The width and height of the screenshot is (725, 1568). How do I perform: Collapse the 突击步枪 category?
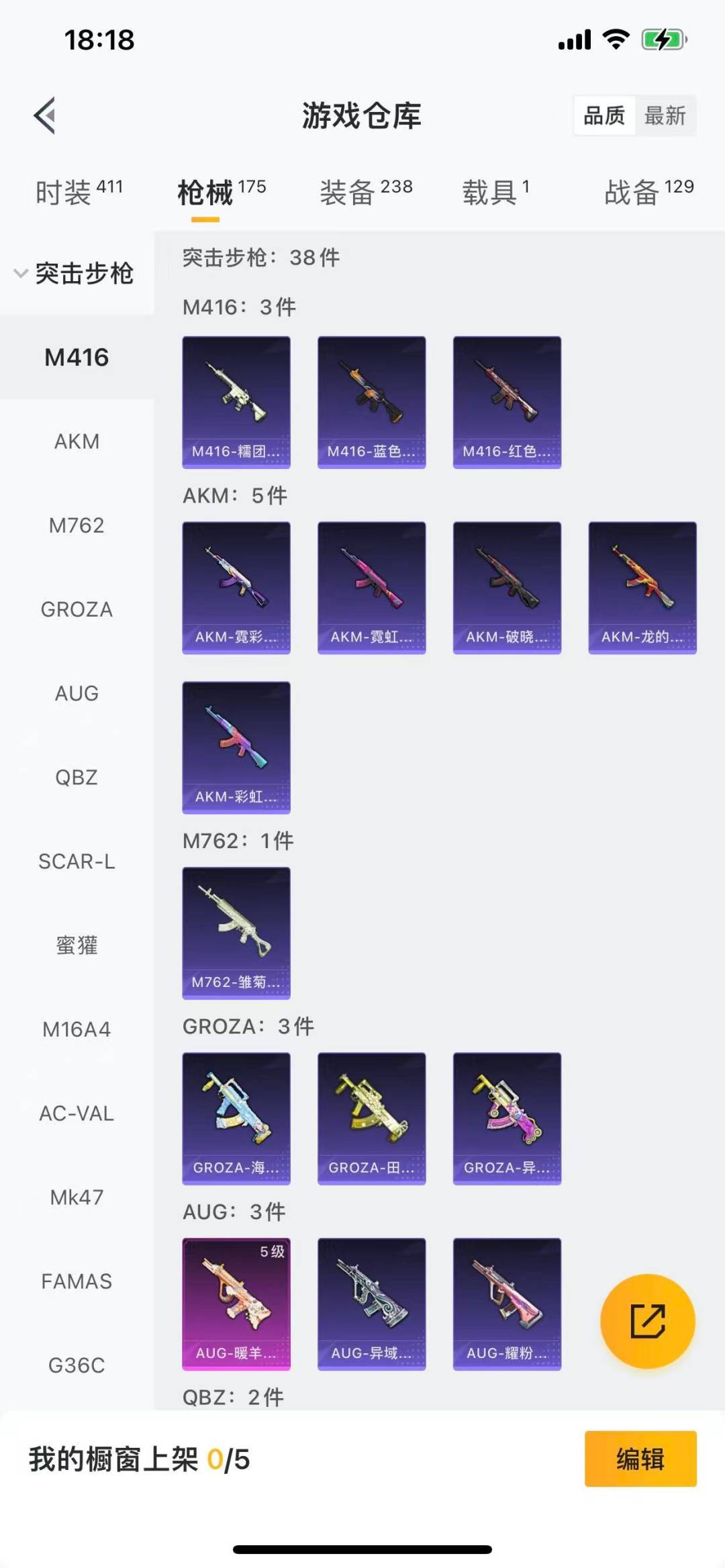(x=74, y=273)
